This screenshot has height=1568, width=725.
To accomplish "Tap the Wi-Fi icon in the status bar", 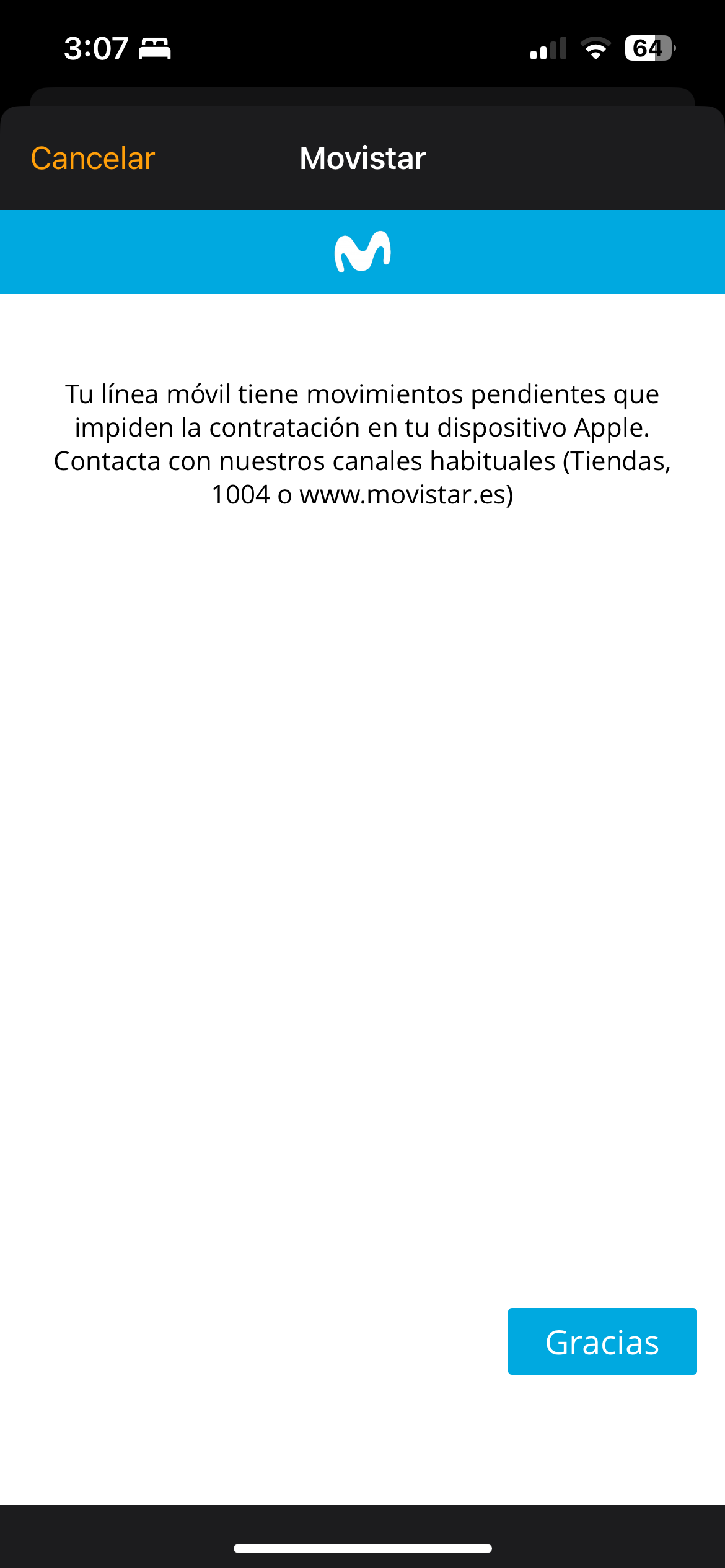I will 595,48.
